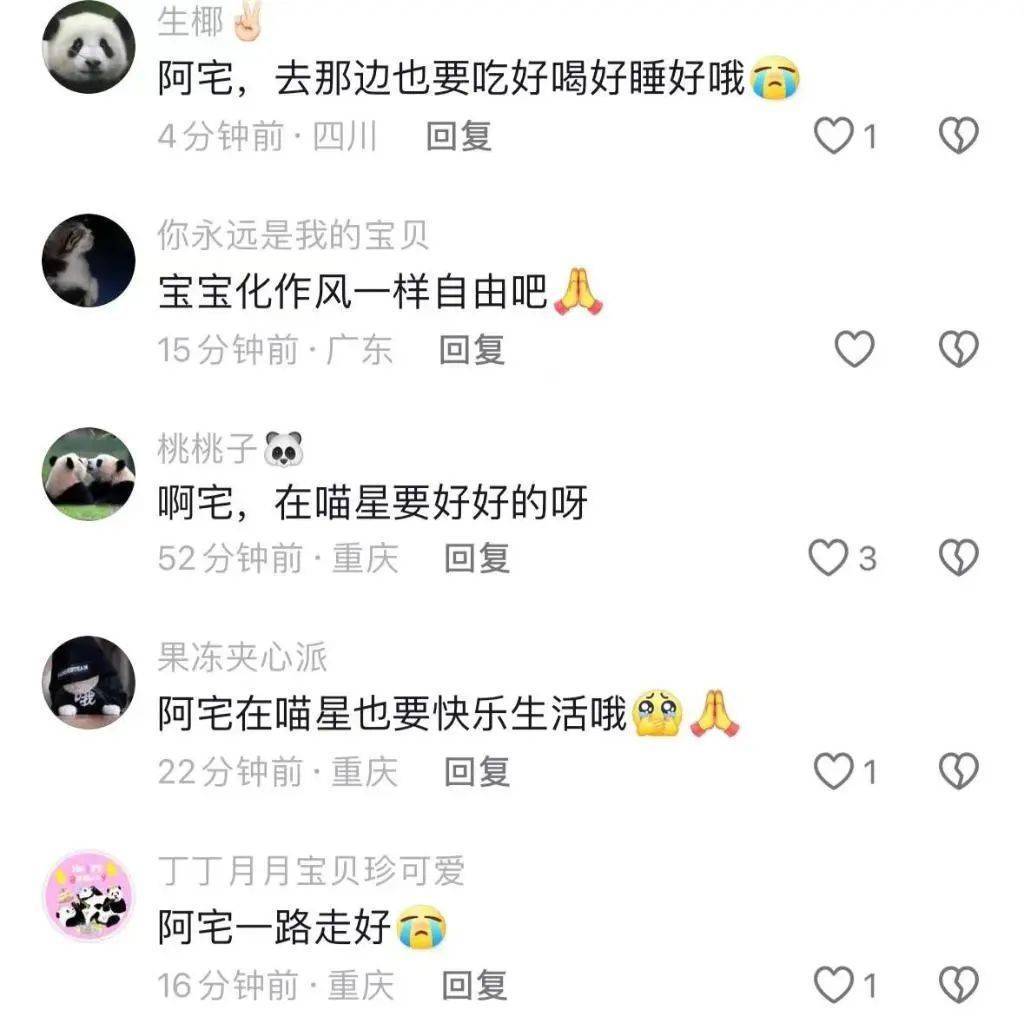Screen dimensions: 1024x1023
Task: Open 生椰's panda avatar profile
Action: pyautogui.click(x=88, y=47)
